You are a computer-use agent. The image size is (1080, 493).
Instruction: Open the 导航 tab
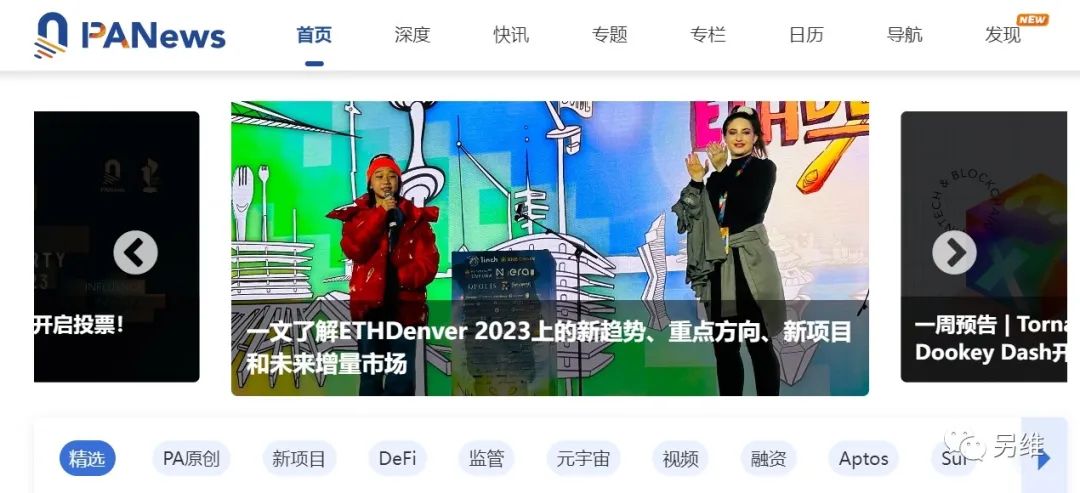pyautogui.click(x=904, y=35)
